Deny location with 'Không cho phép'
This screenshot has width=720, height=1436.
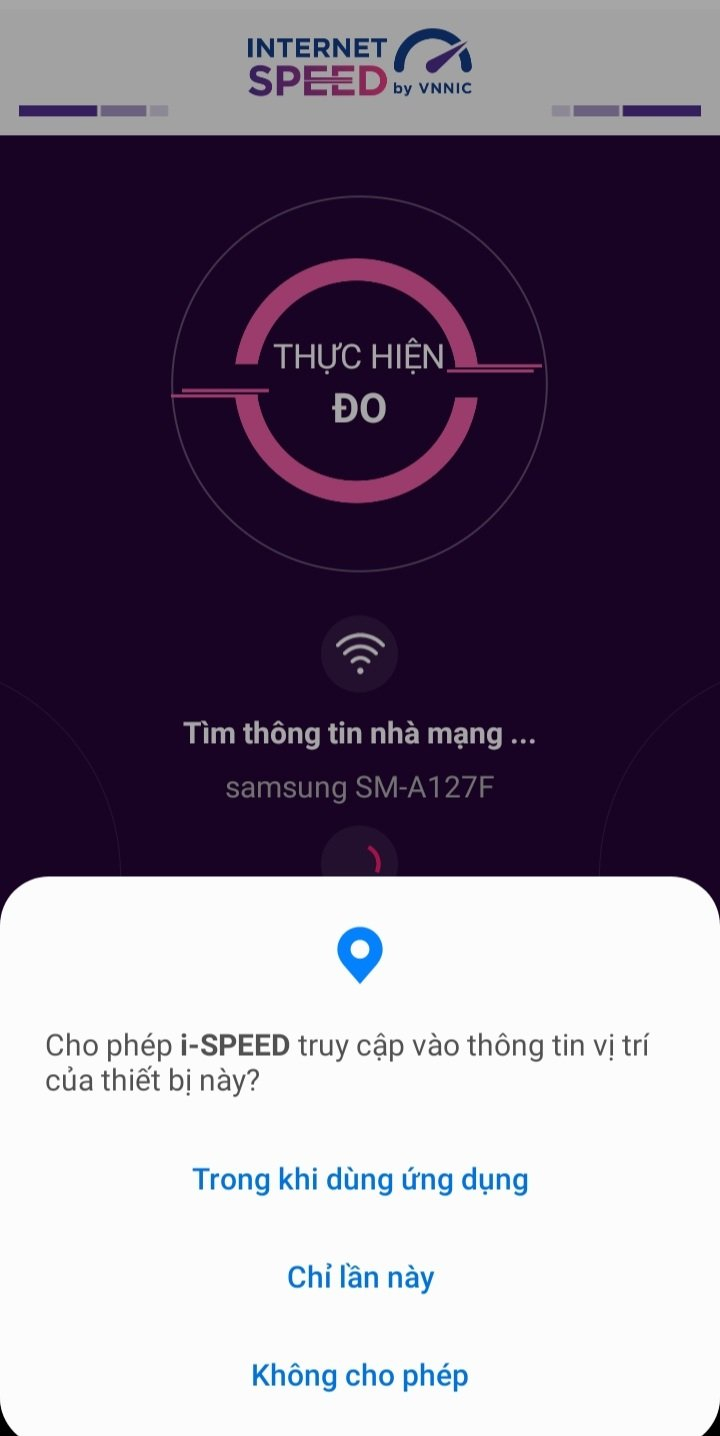point(360,1376)
